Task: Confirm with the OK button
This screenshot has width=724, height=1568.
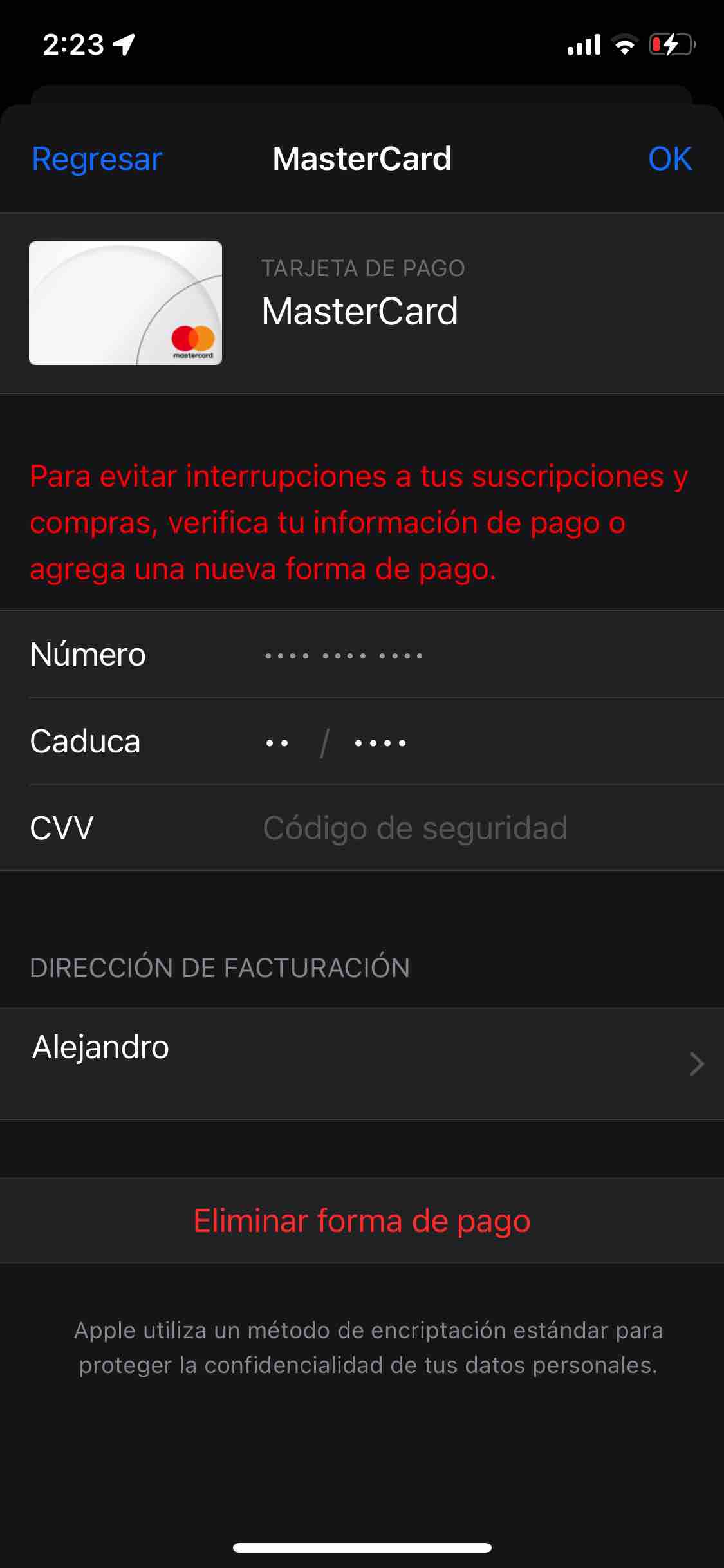Action: (669, 159)
